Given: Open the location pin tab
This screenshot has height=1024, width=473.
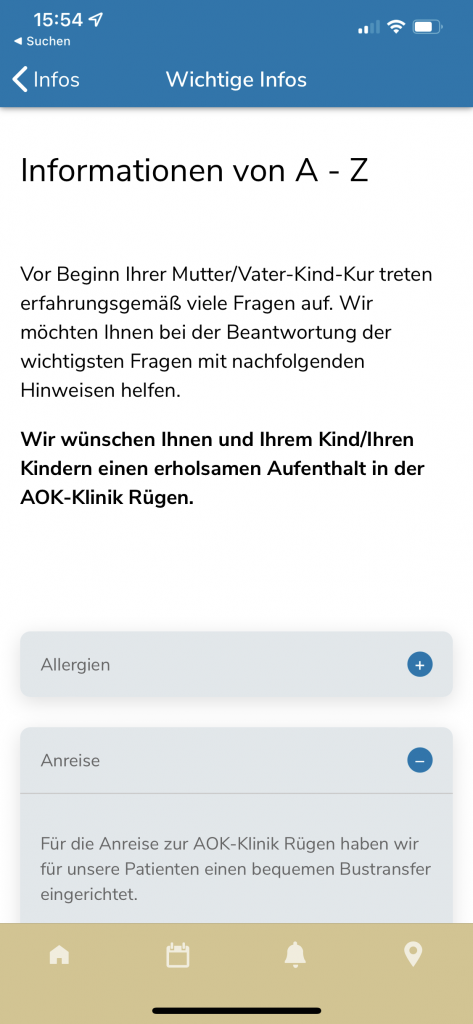Looking at the screenshot, I should coord(413,955).
